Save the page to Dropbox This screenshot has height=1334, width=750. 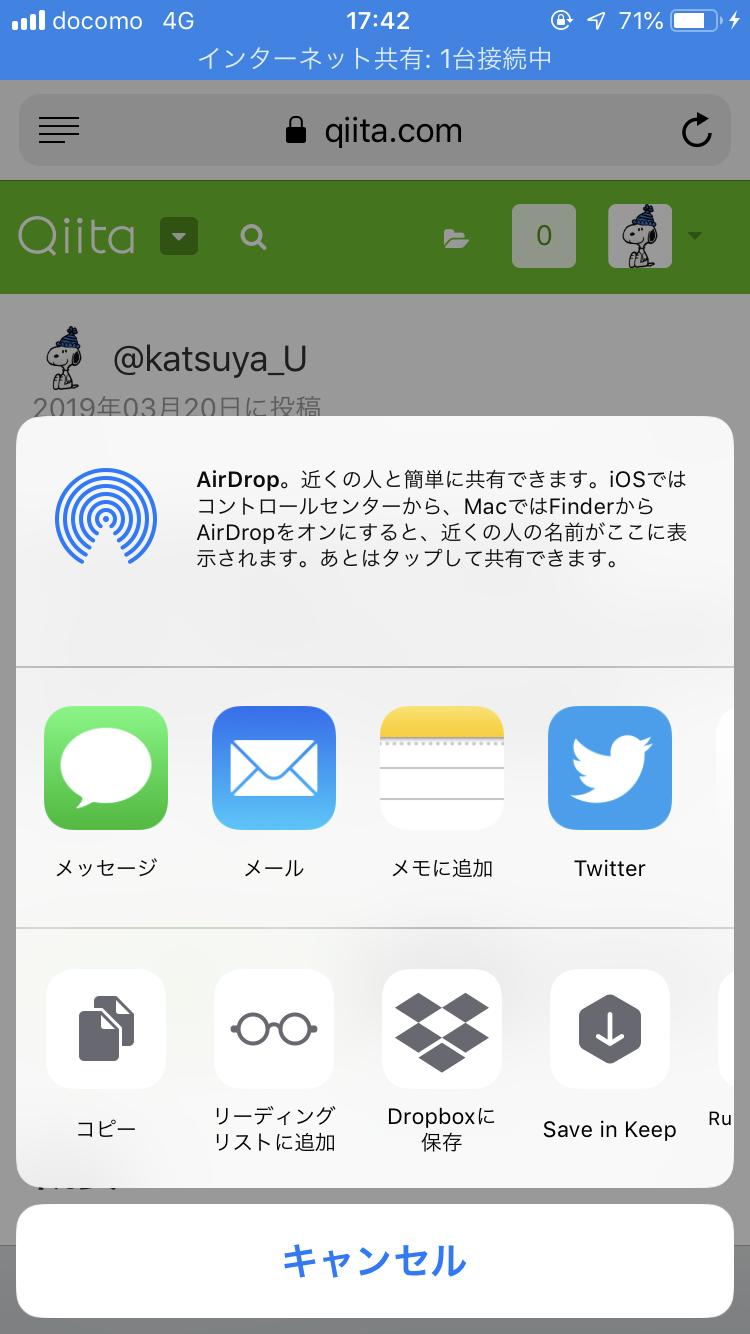click(442, 1029)
